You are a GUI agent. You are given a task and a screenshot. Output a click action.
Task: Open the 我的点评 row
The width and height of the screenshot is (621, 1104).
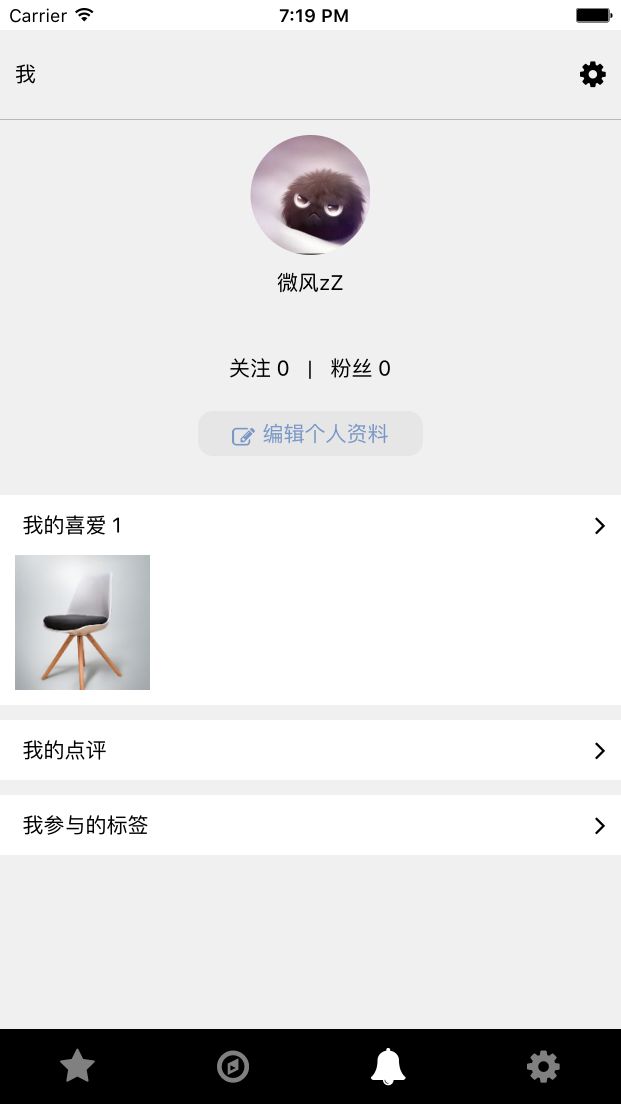(x=310, y=750)
